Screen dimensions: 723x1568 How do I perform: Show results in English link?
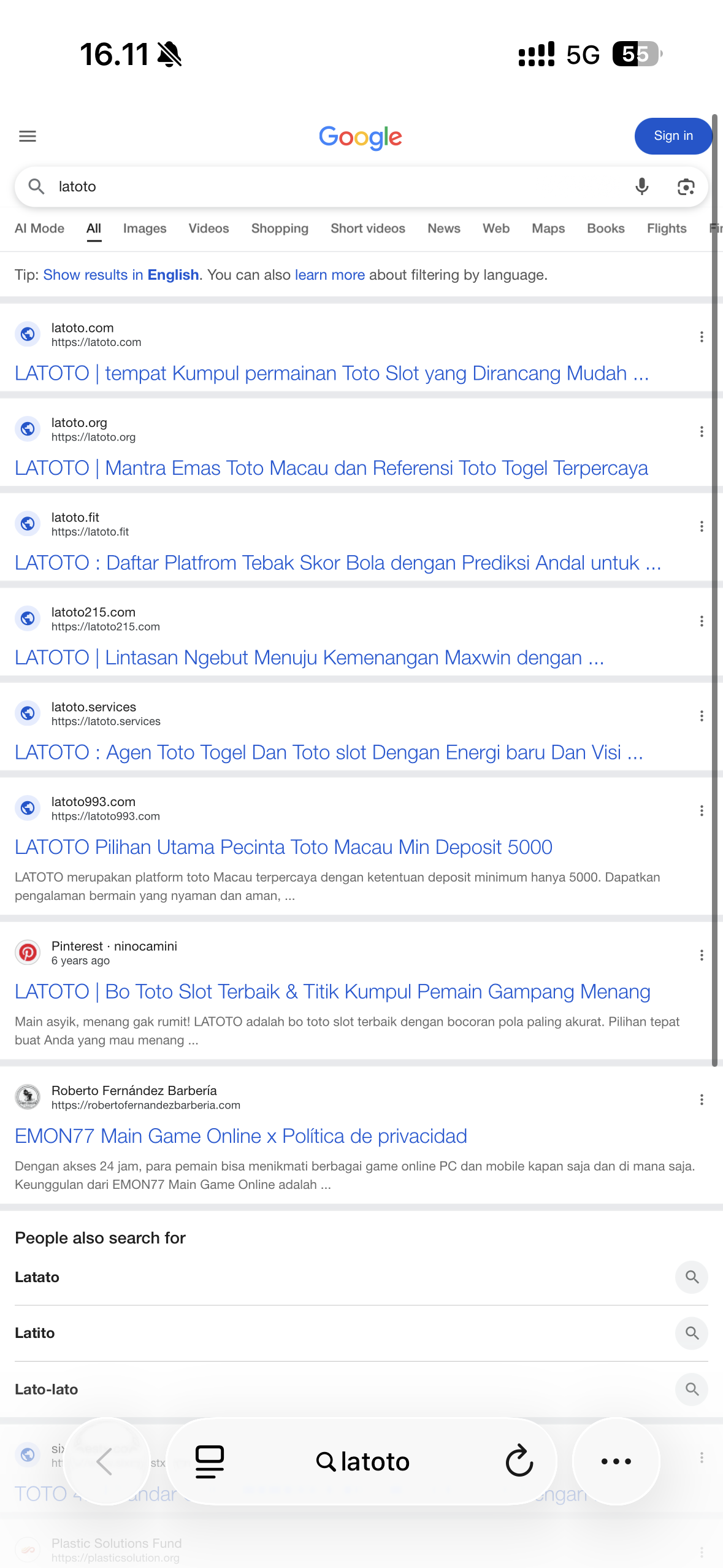[x=121, y=275]
